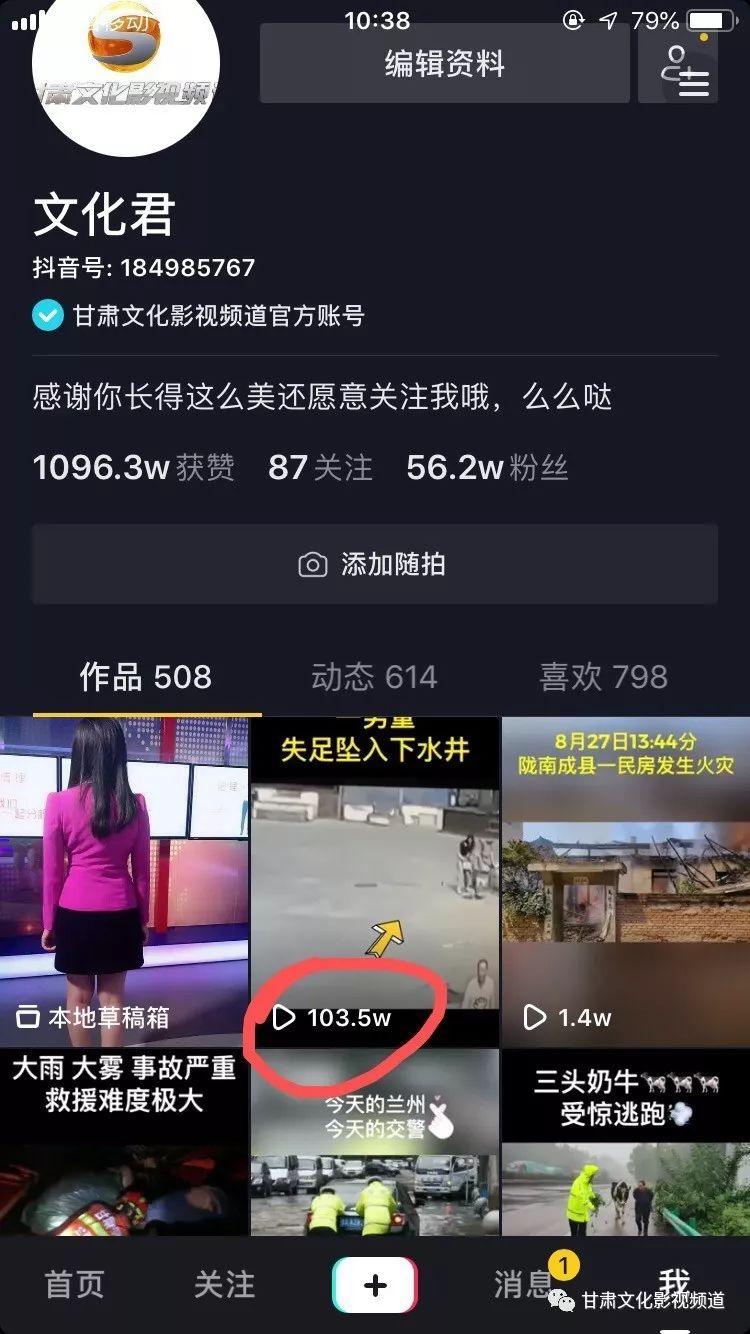Open the 三头奶牛受惊逃跑 video
Image resolution: width=750 pixels, height=1334 pixels.
(x=626, y=1140)
